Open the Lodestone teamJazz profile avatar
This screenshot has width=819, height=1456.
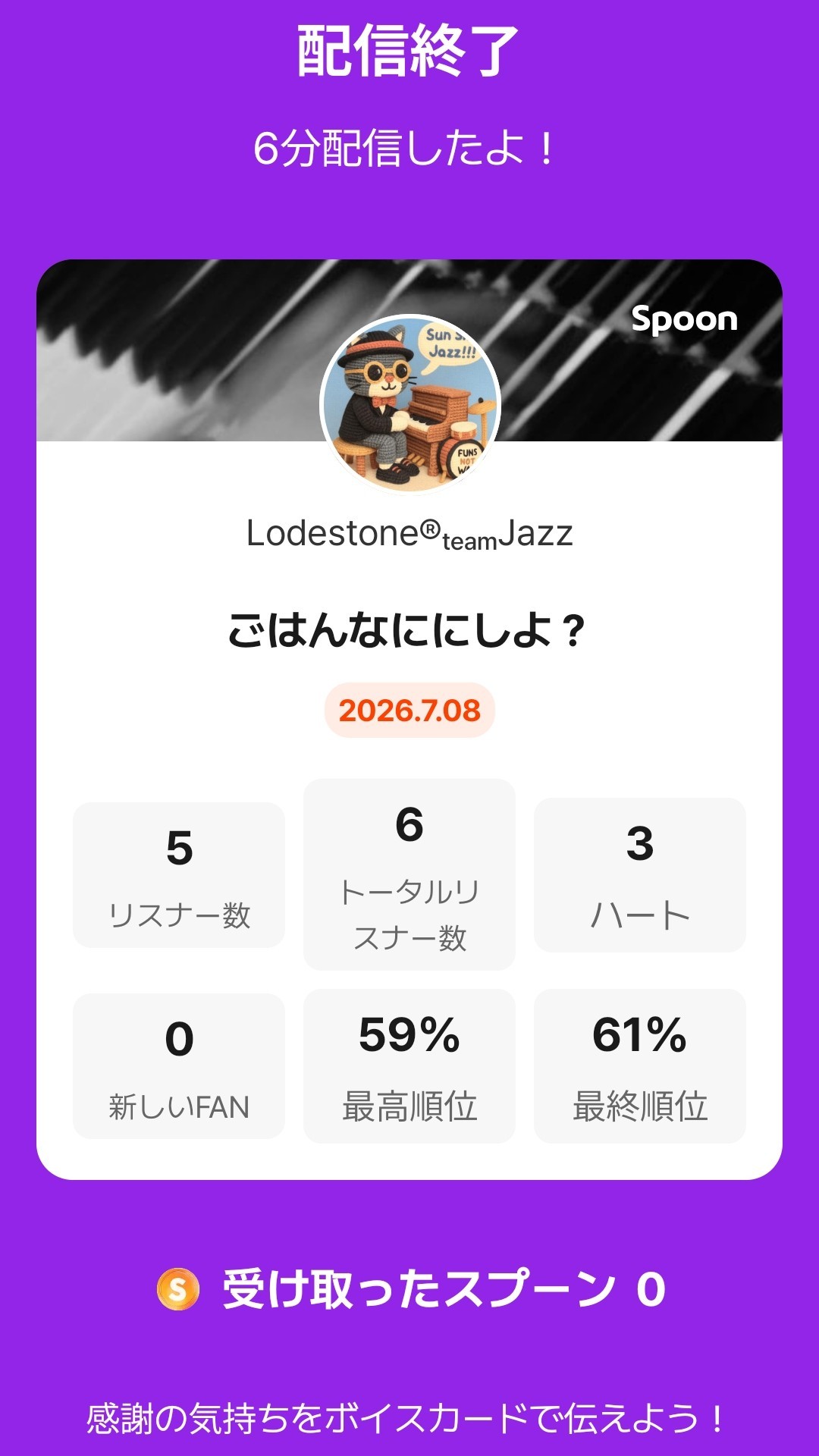[x=409, y=404]
